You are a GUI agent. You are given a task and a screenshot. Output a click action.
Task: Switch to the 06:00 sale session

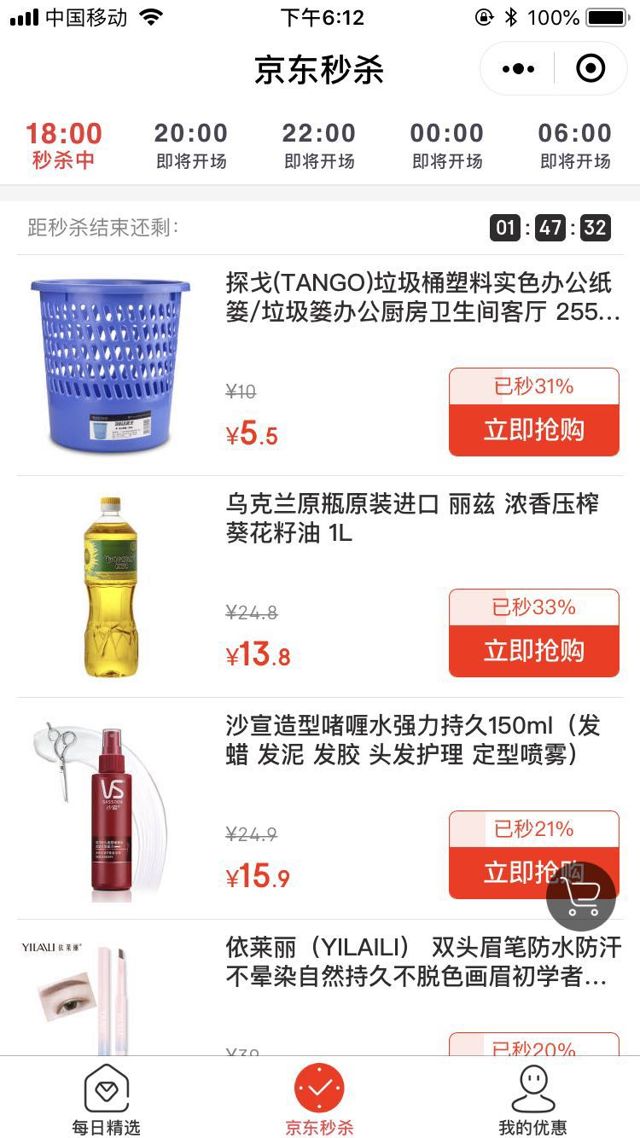pos(575,145)
